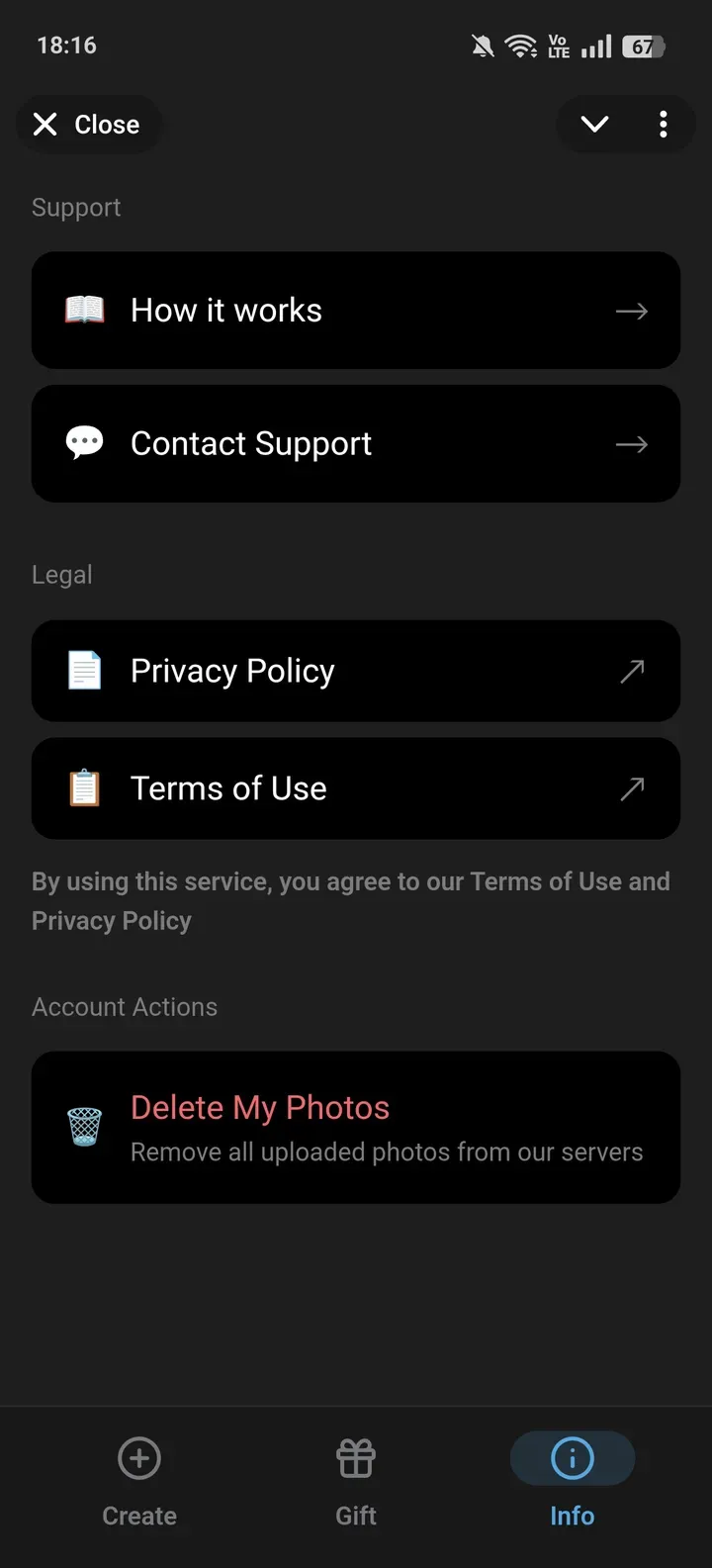The width and height of the screenshot is (712, 1568).
Task: Open Contact Support
Action: 356,443
